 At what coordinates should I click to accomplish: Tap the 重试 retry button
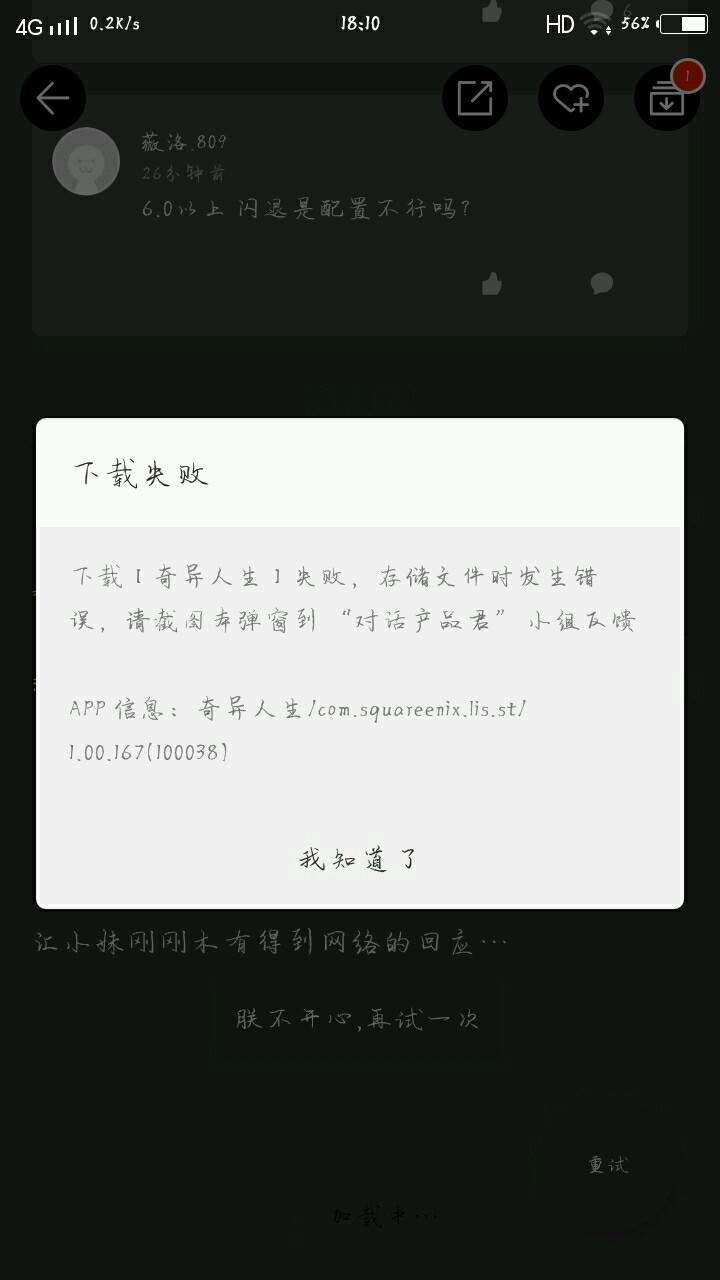click(607, 1165)
